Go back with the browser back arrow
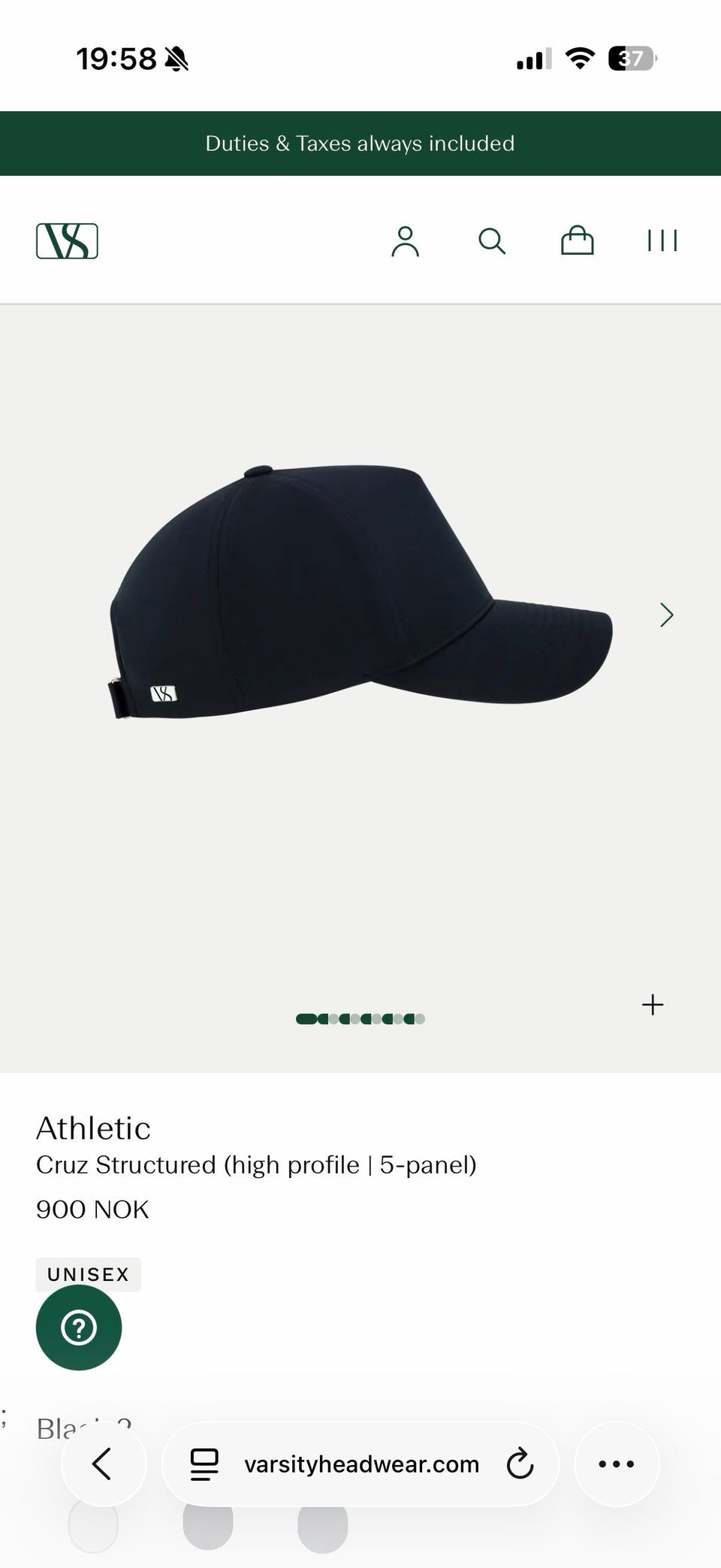The image size is (721, 1568). coord(103,1464)
